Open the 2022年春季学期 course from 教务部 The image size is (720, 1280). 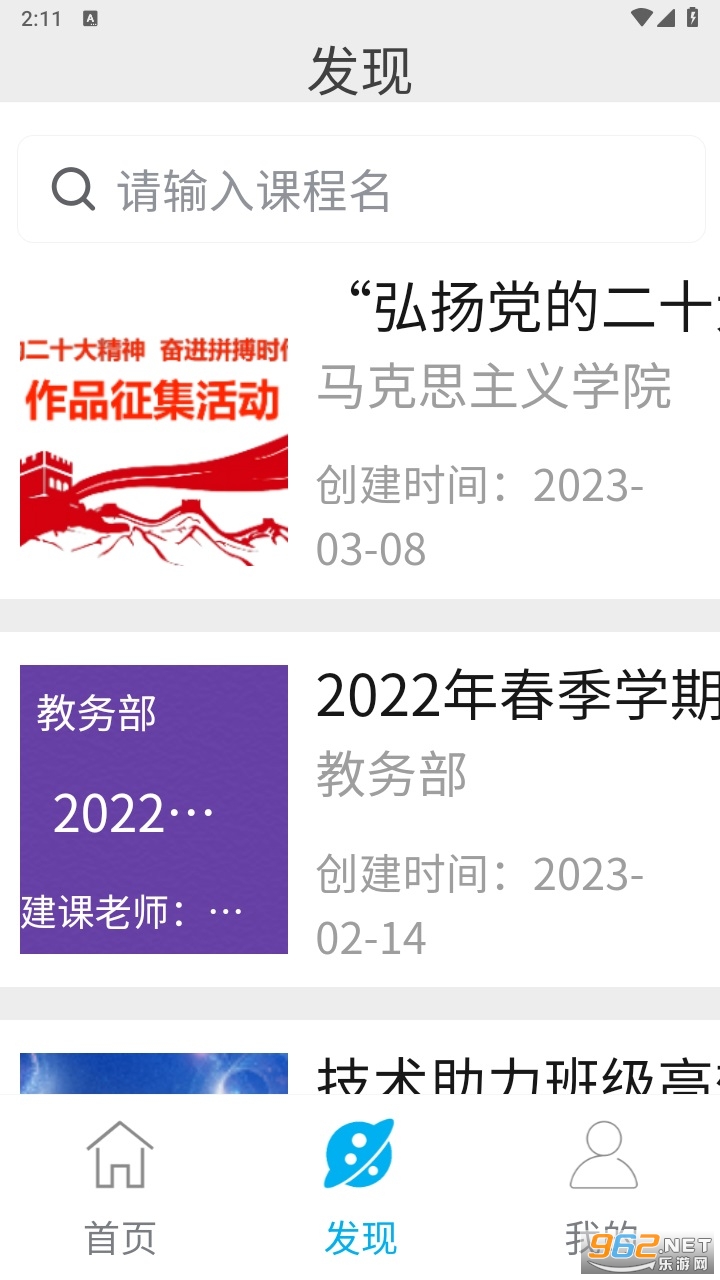[360, 808]
